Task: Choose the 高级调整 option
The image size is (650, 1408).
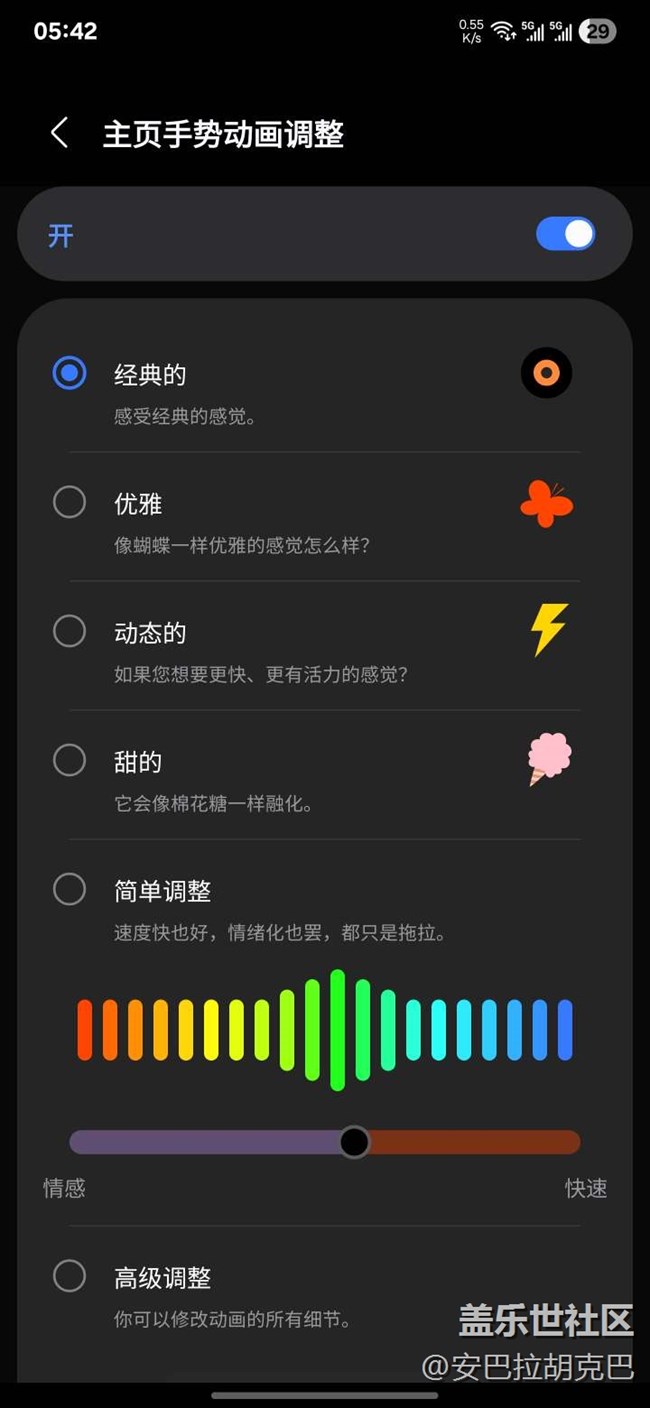Action: pyautogui.click(x=69, y=1276)
